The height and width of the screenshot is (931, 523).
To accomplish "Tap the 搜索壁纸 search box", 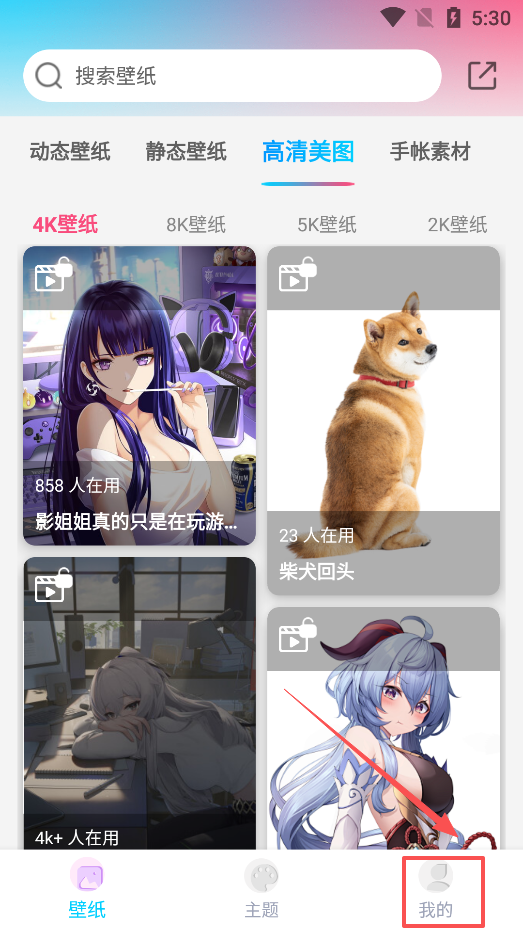I will pos(232,76).
